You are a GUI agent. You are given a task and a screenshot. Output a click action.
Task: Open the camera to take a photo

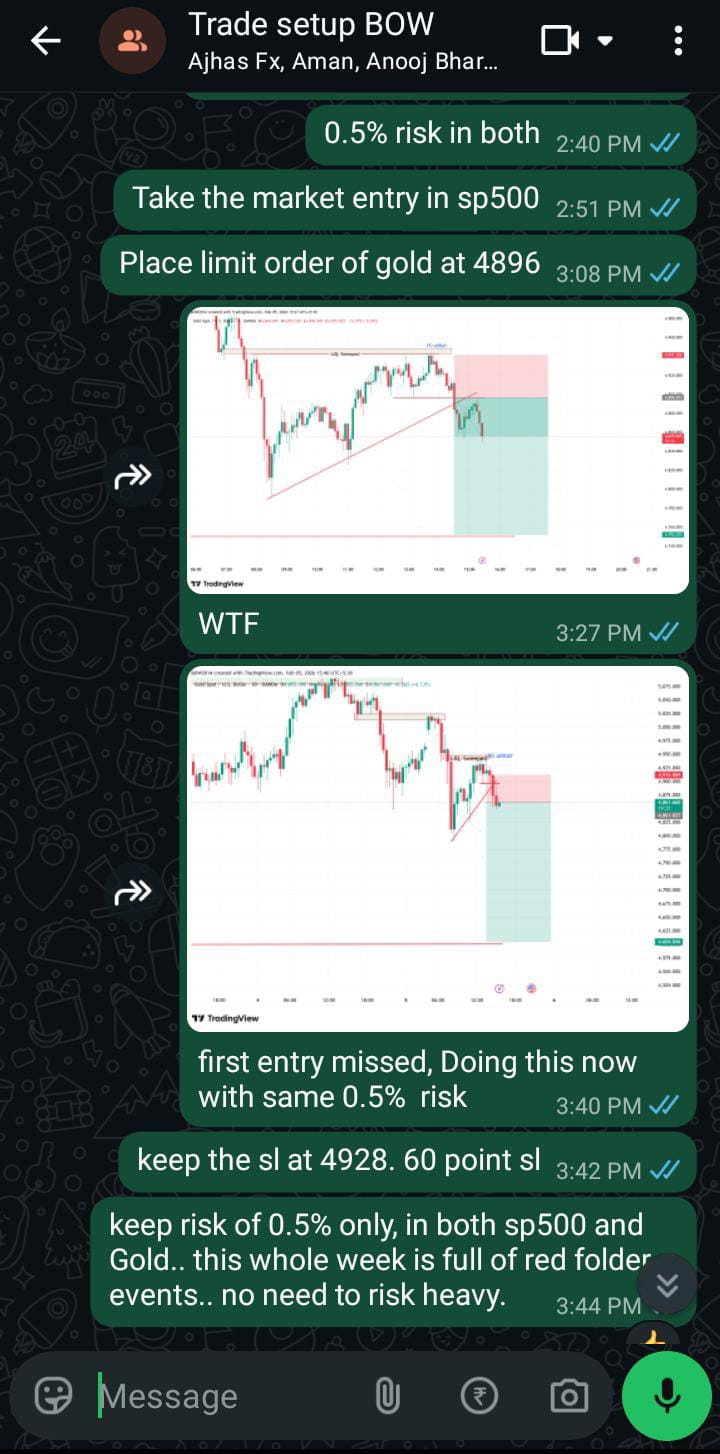(569, 1396)
